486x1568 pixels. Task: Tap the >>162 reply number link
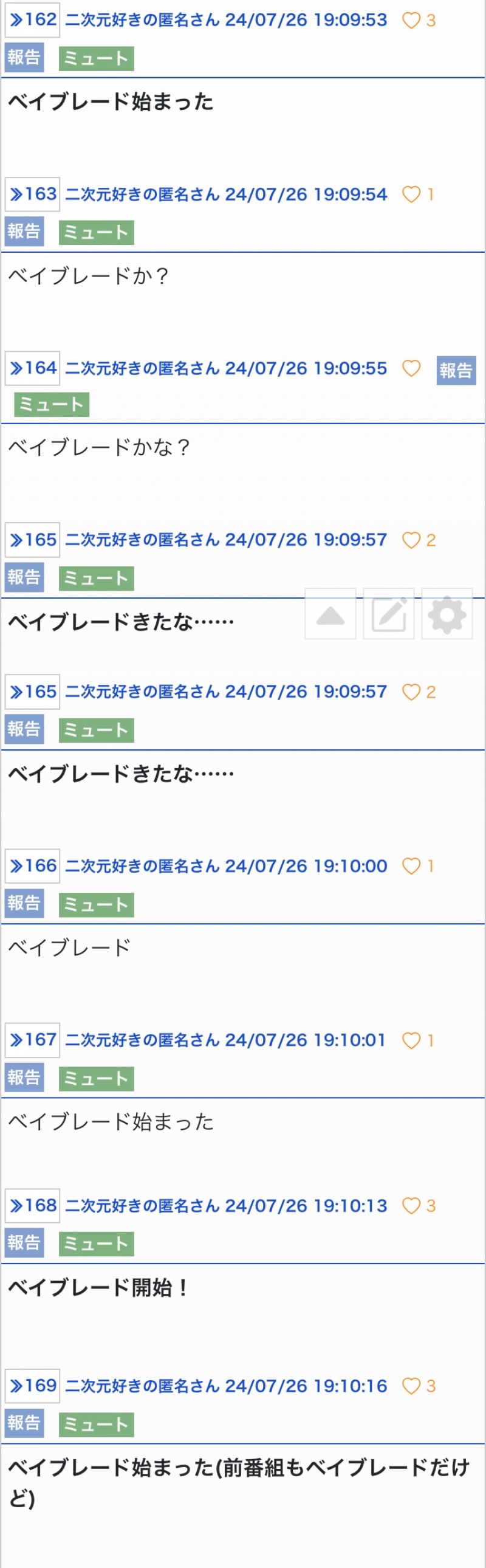point(33,20)
